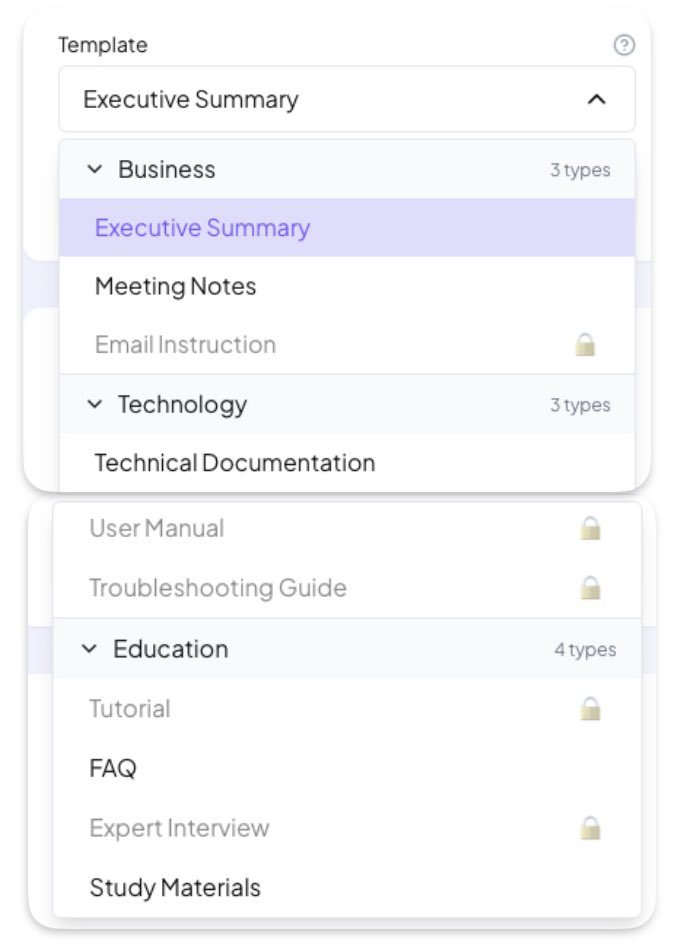Select the FAQ template
The height and width of the screenshot is (951, 684).
(113, 769)
